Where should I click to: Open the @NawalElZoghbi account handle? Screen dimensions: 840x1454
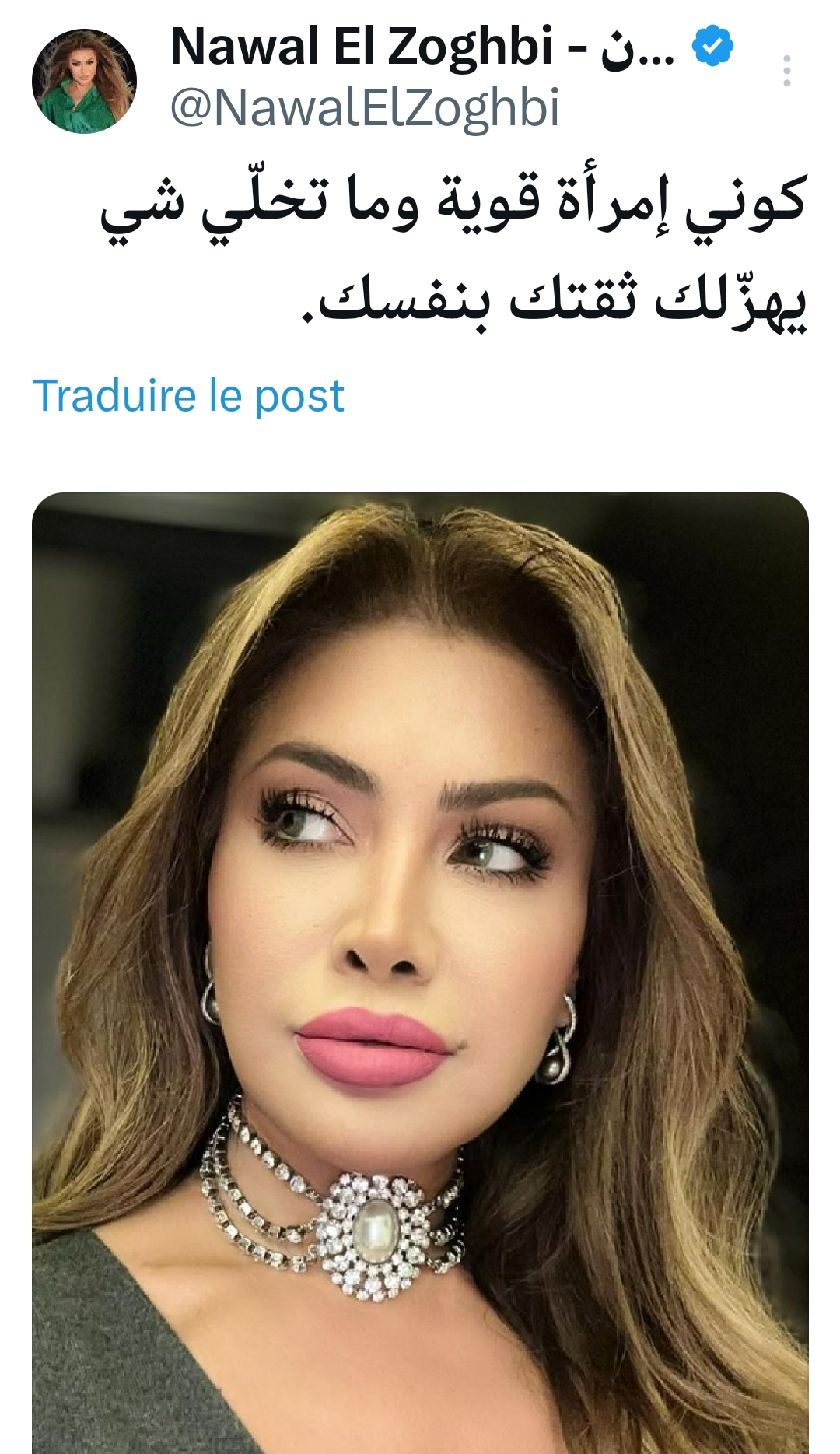(365, 108)
